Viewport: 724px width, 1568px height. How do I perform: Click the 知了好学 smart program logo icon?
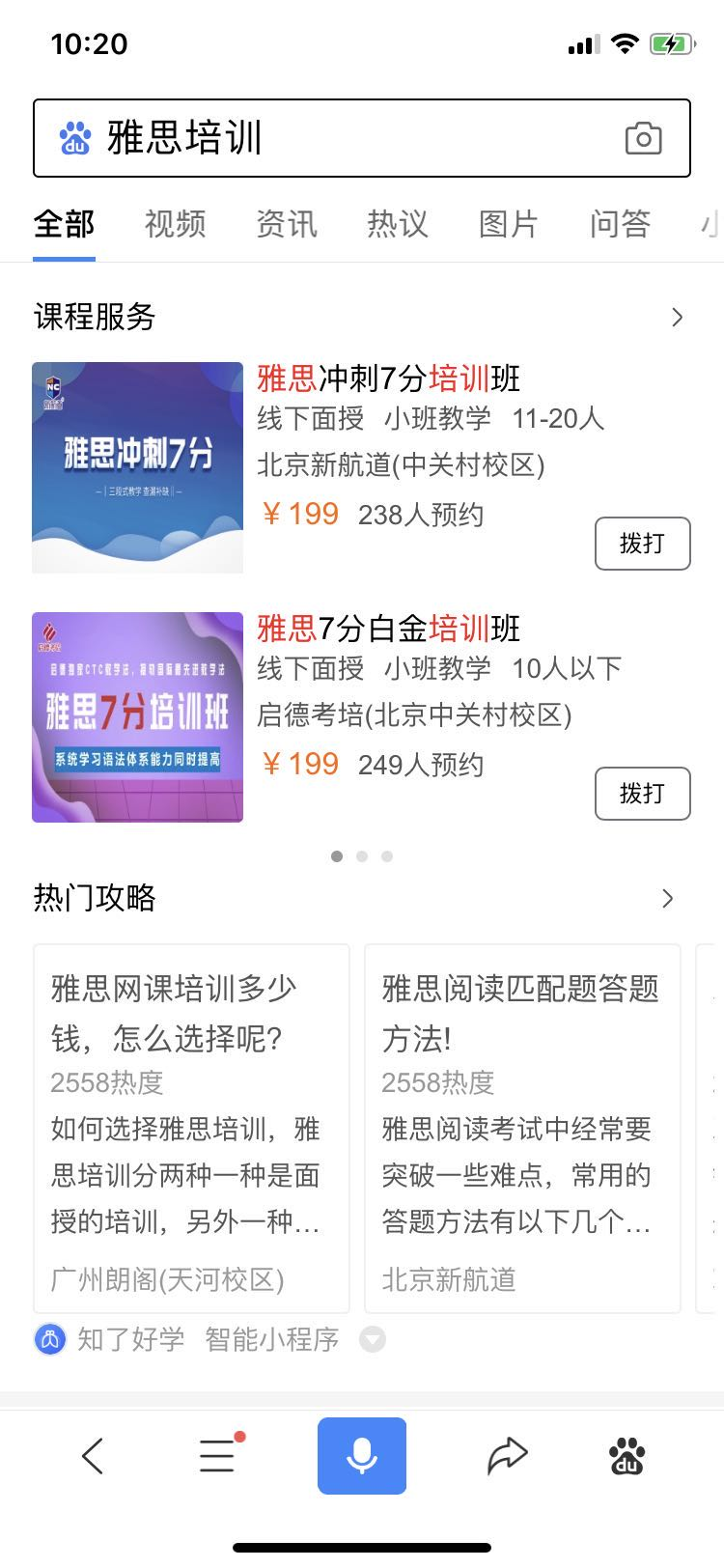click(x=49, y=1339)
